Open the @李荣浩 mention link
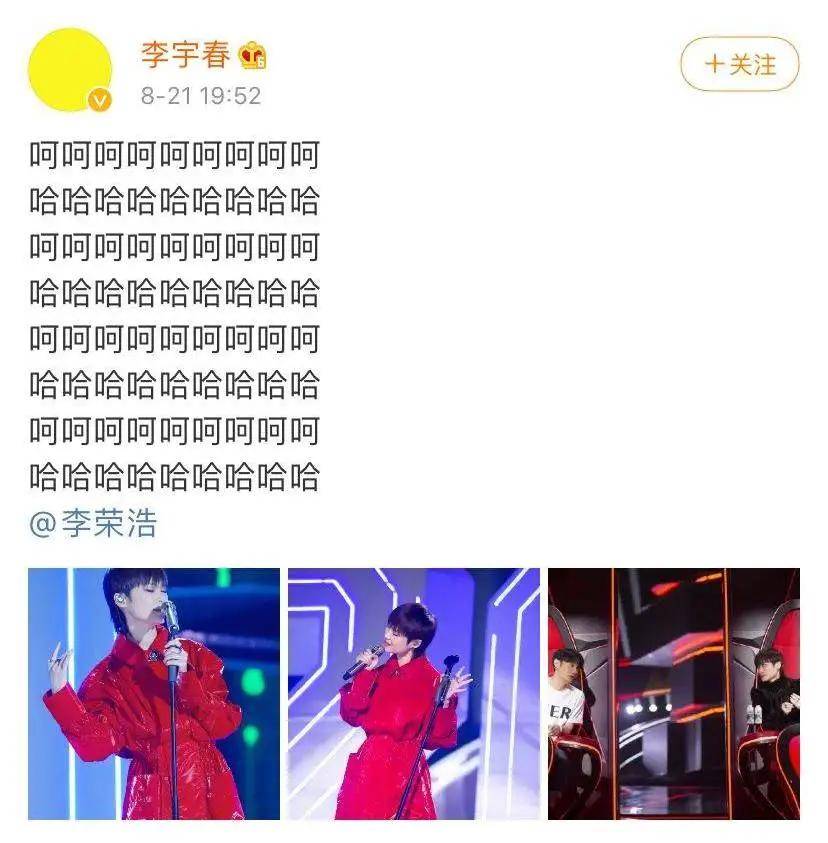This screenshot has height=843, width=828. (x=93, y=523)
